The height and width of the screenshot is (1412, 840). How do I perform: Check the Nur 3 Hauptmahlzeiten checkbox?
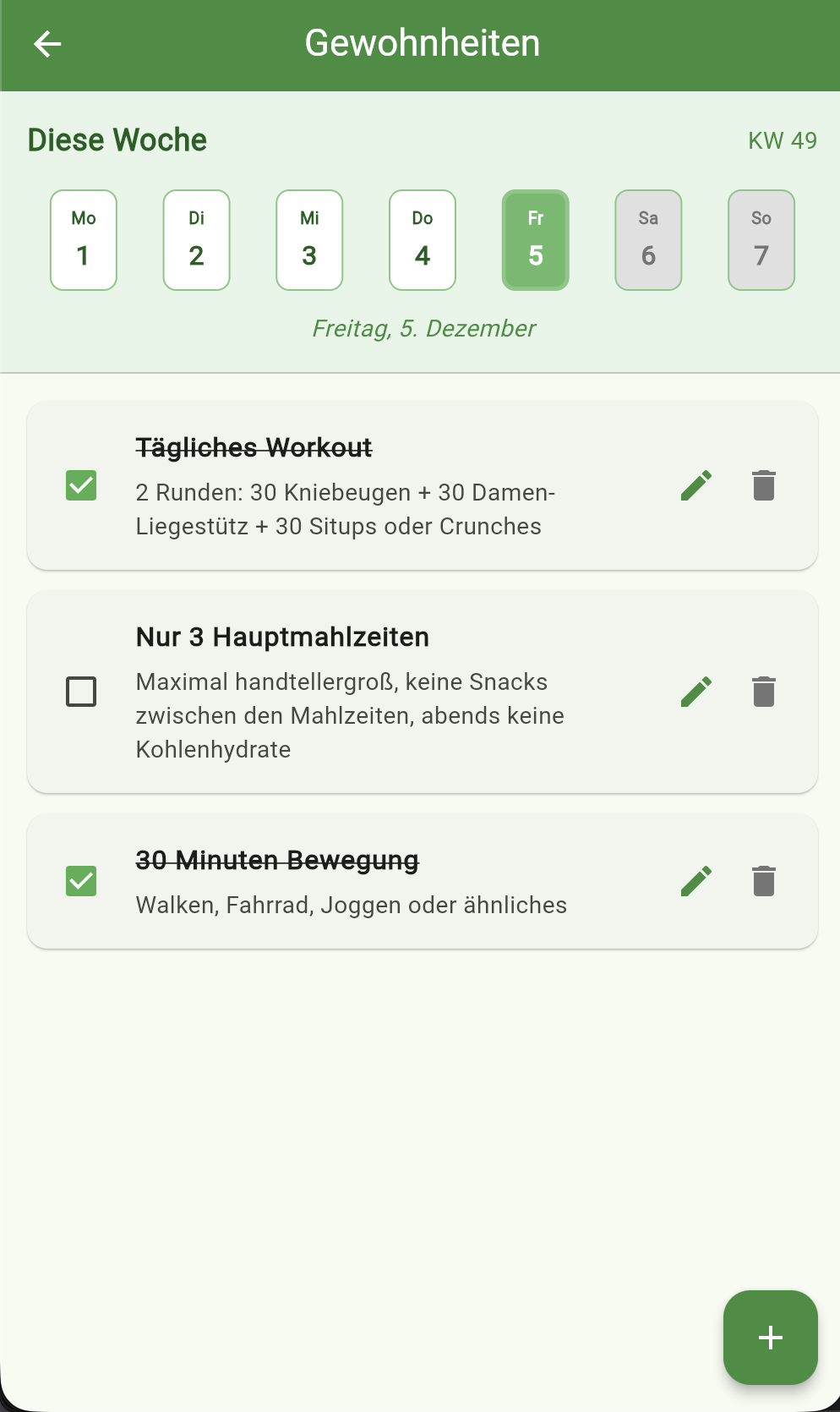(81, 691)
